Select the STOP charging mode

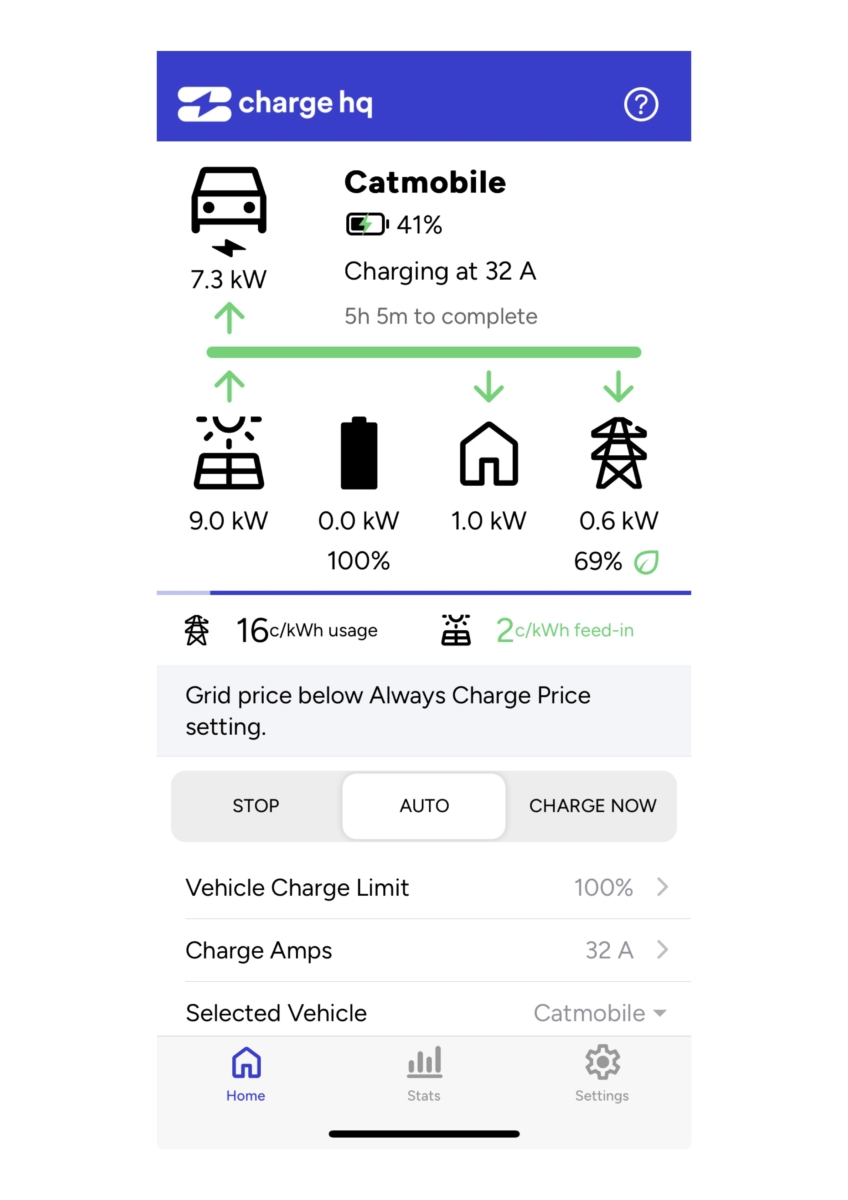tap(256, 806)
